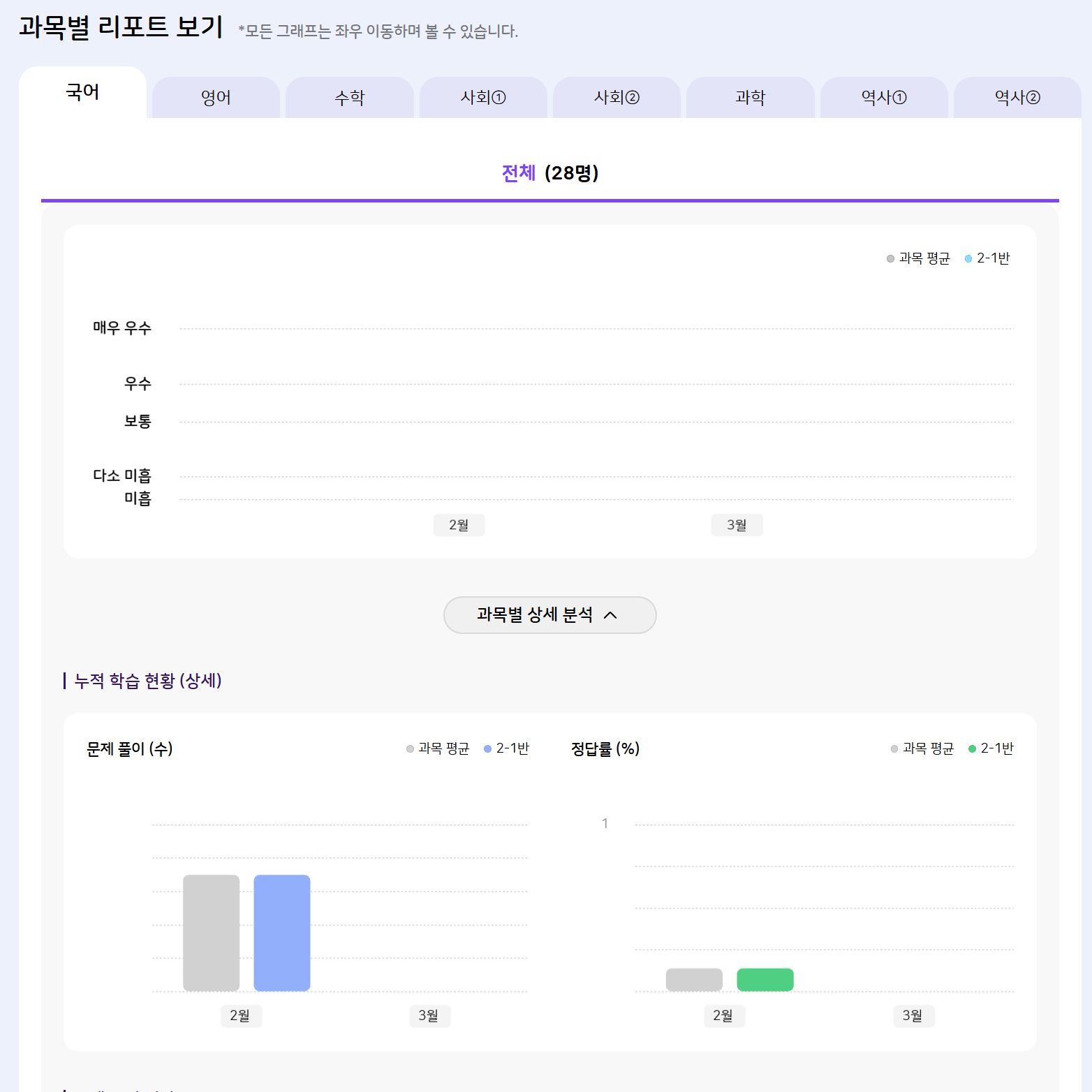The width and height of the screenshot is (1092, 1092).
Task: Open the 수학 subject tab
Action: (349, 98)
